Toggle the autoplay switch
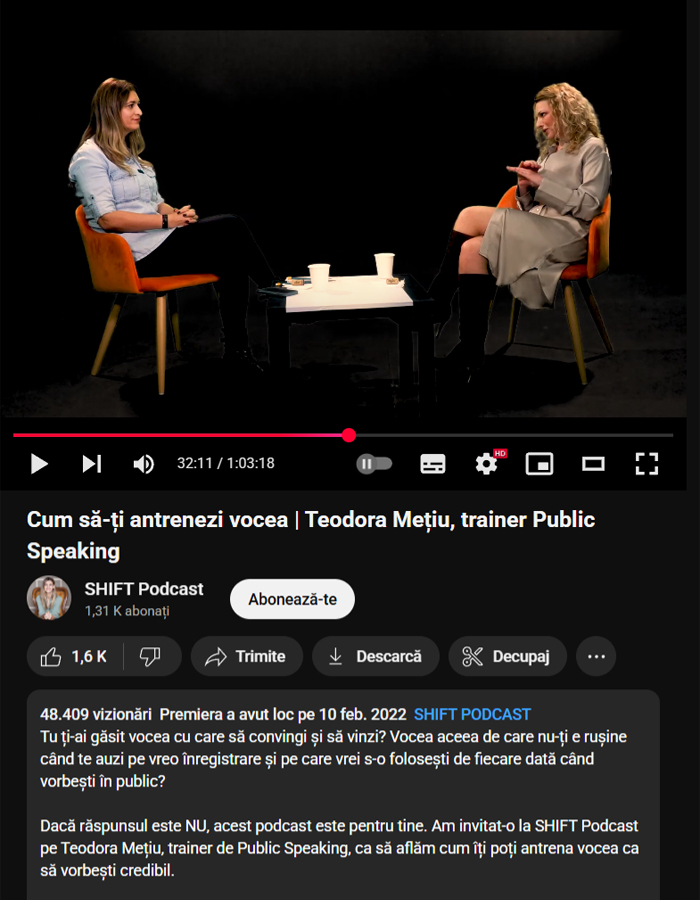This screenshot has height=900, width=700. (375, 463)
